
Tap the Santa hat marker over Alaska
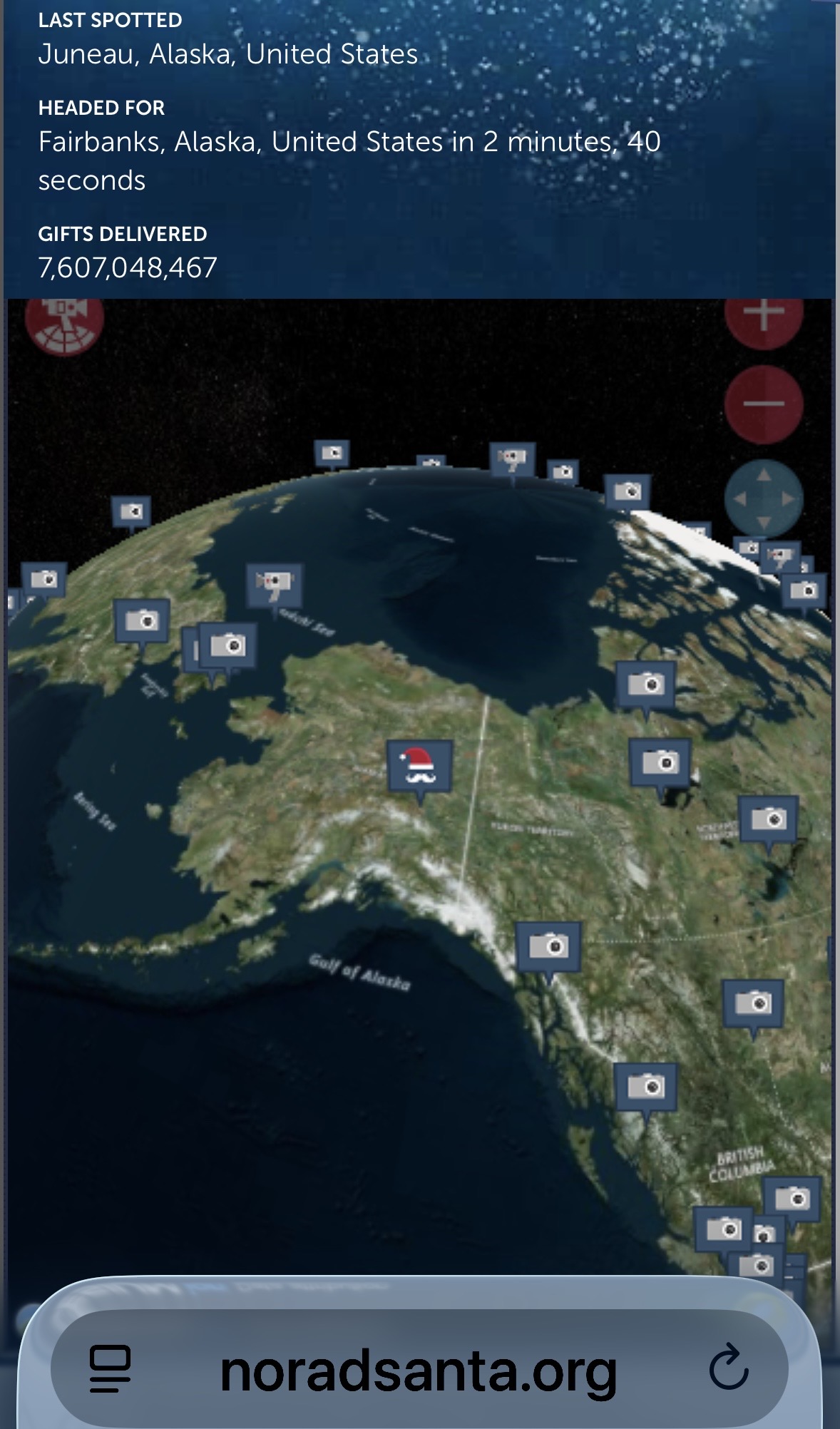419,766
